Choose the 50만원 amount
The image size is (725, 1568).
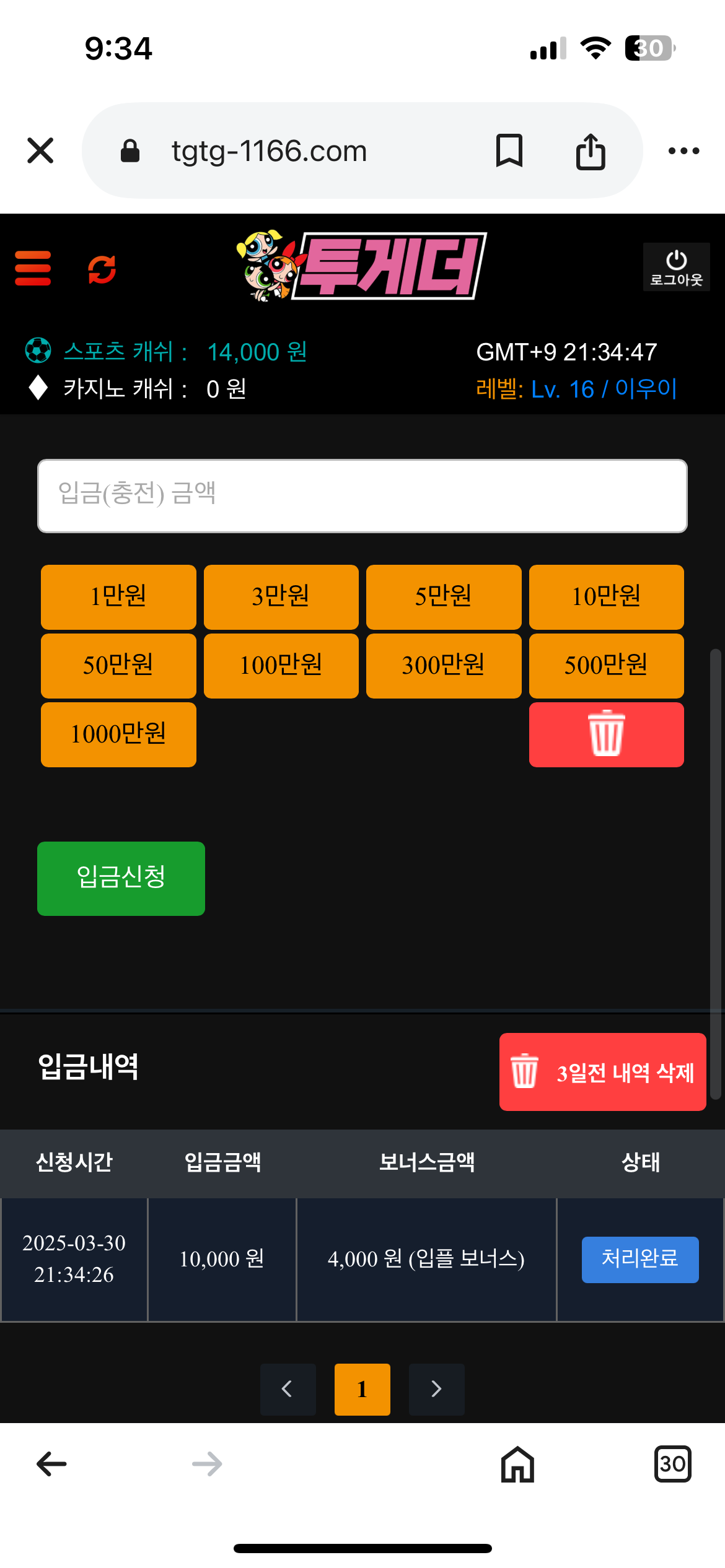(118, 666)
